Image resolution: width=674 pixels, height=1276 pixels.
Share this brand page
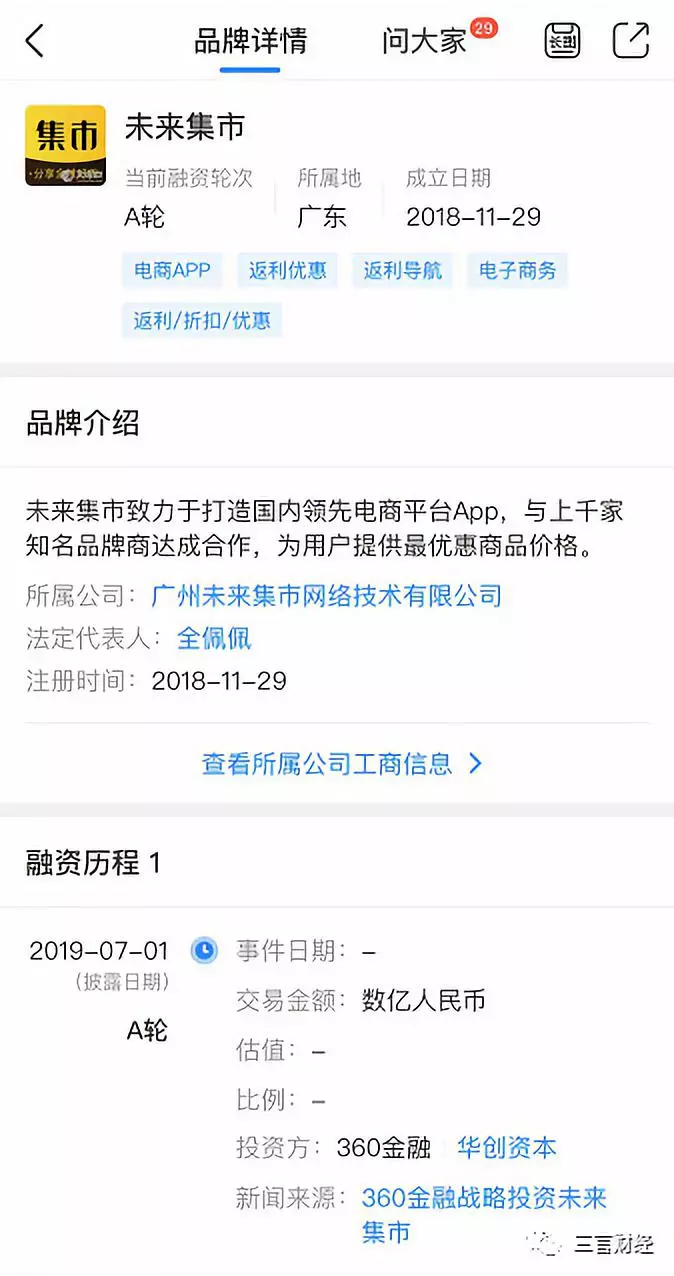pos(631,40)
